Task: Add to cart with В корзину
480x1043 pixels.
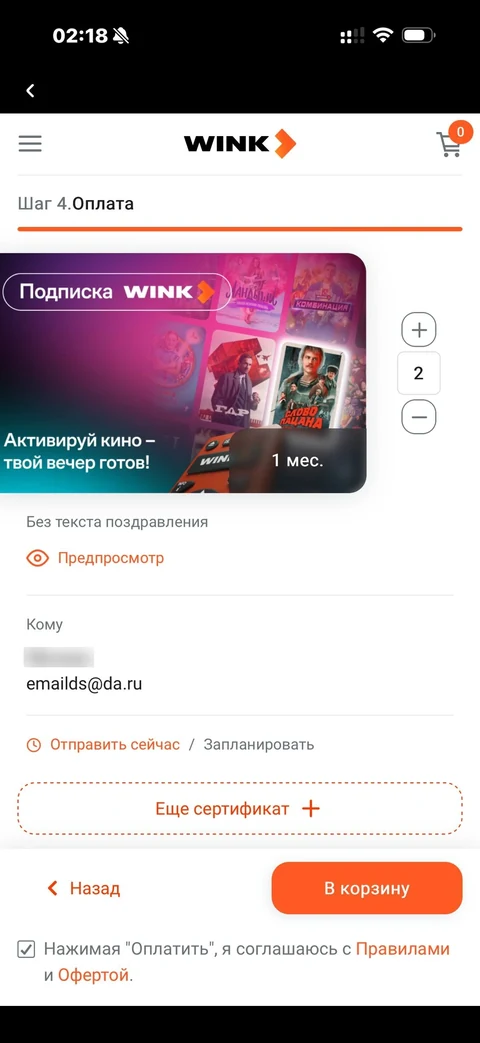Action: (367, 888)
